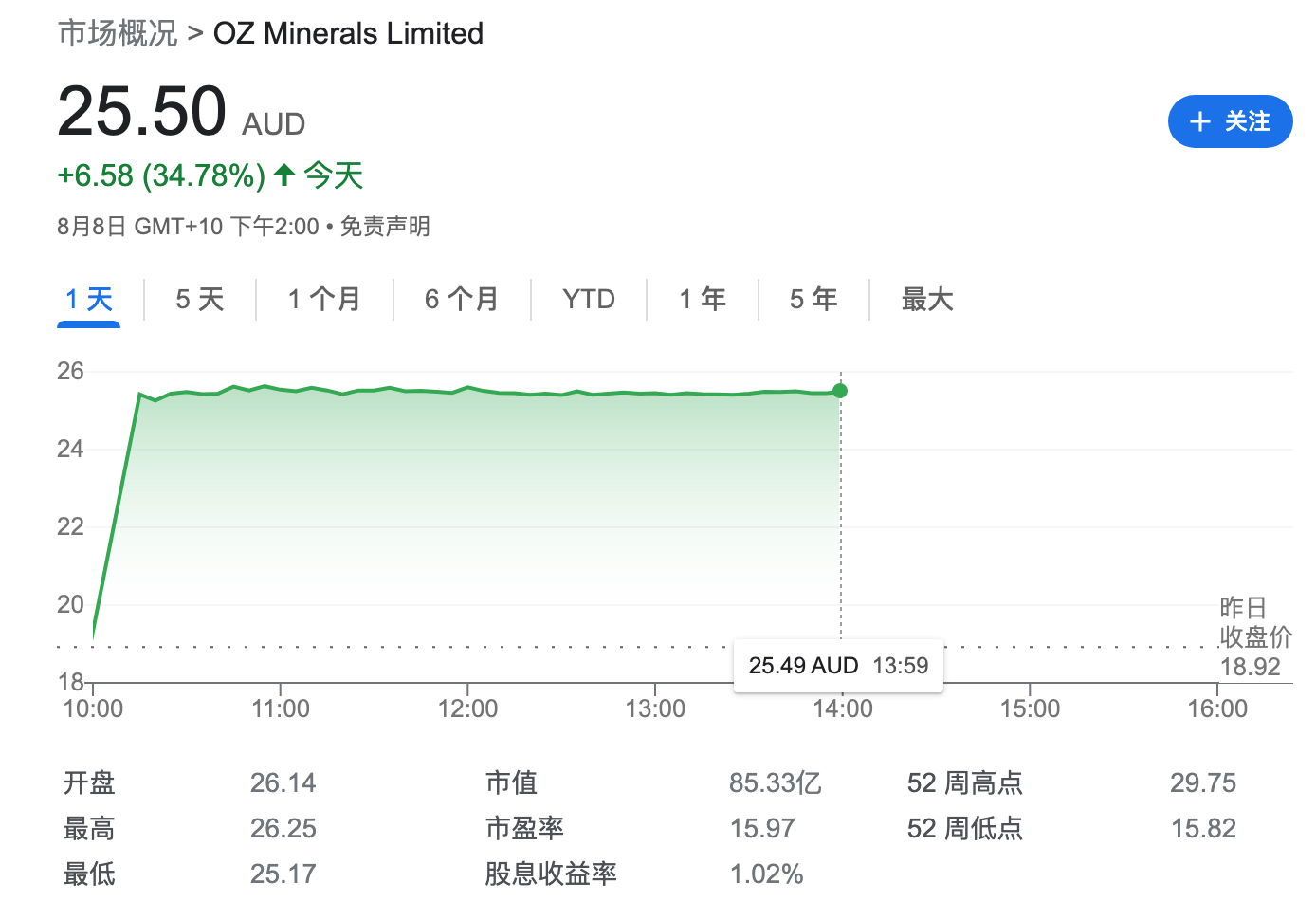The image size is (1316, 920).
Task: Open the 市场概况 breadcrumb link
Action: point(118,33)
